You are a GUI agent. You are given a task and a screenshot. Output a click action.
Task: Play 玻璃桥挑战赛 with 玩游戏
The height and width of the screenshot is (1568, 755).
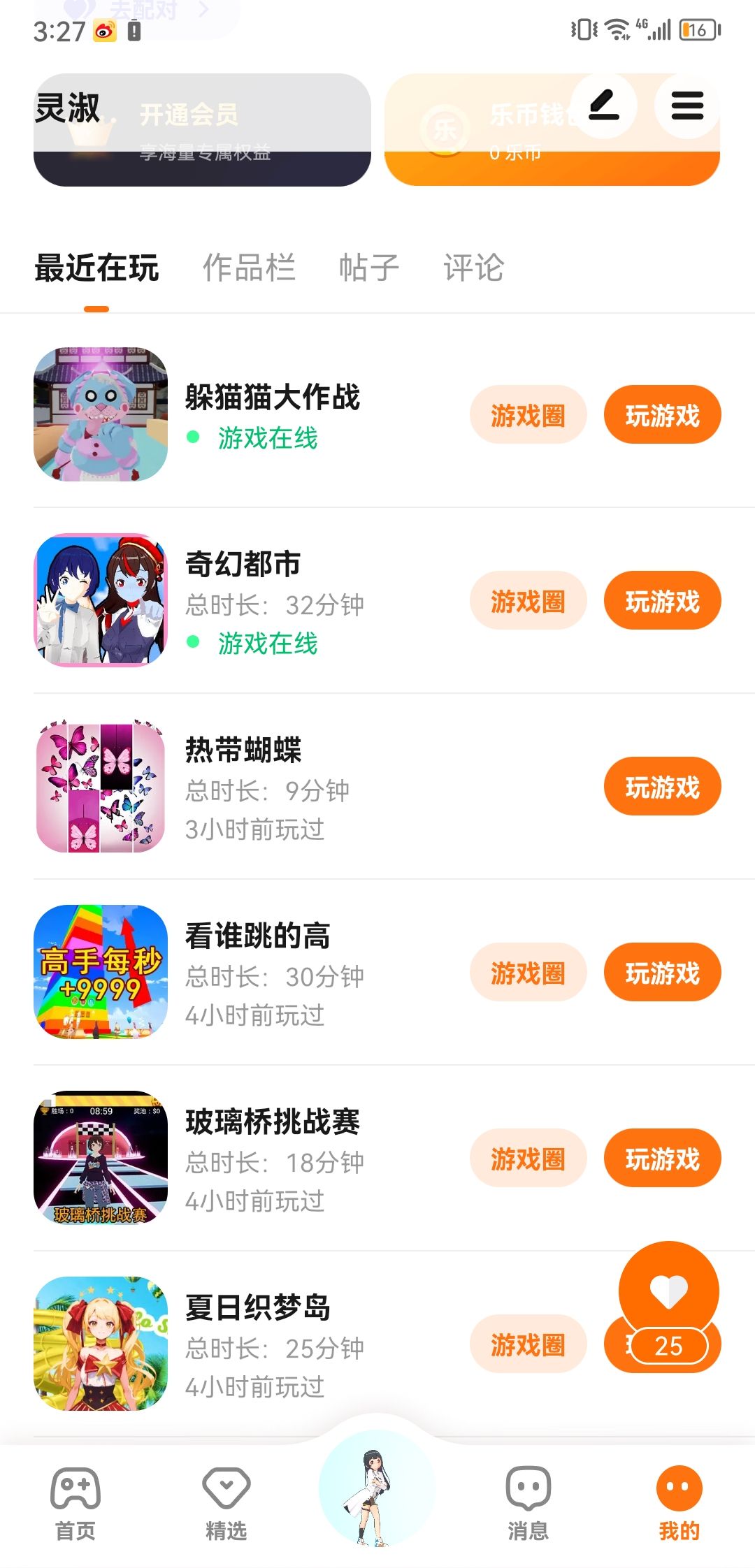pos(661,1159)
